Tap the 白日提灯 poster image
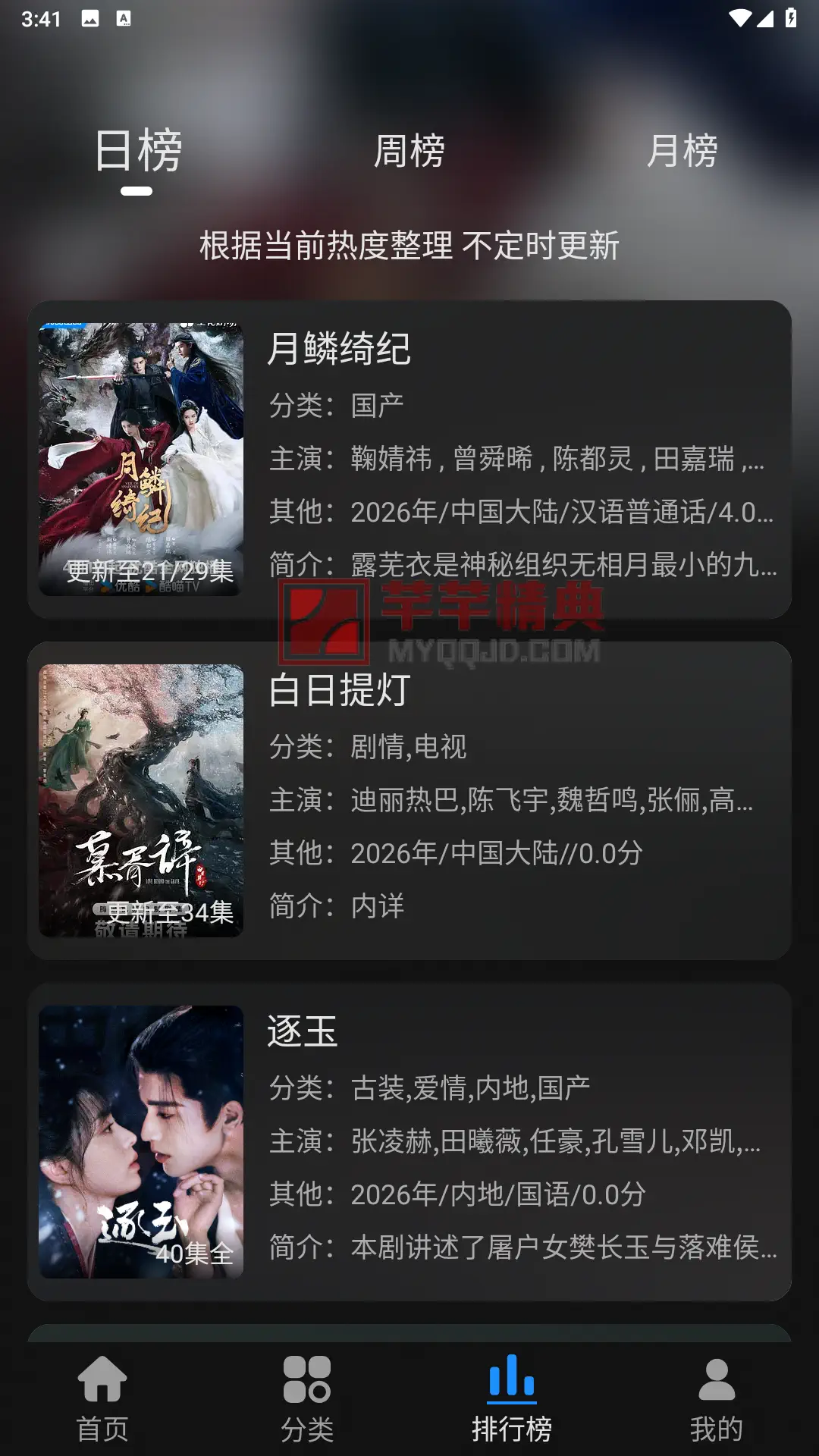Screen dimensions: 819x1456 (141, 796)
